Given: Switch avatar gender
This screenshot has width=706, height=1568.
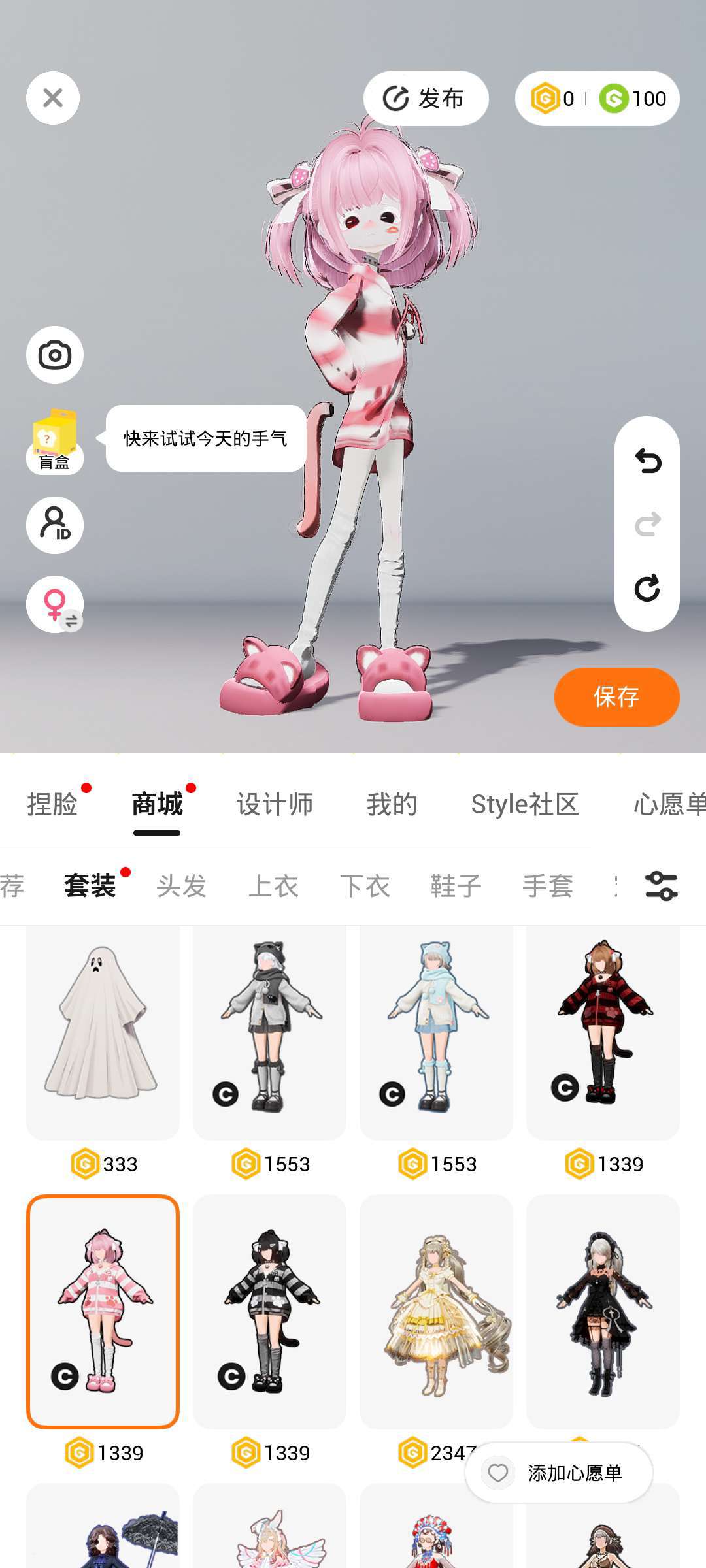Looking at the screenshot, I should tap(55, 604).
